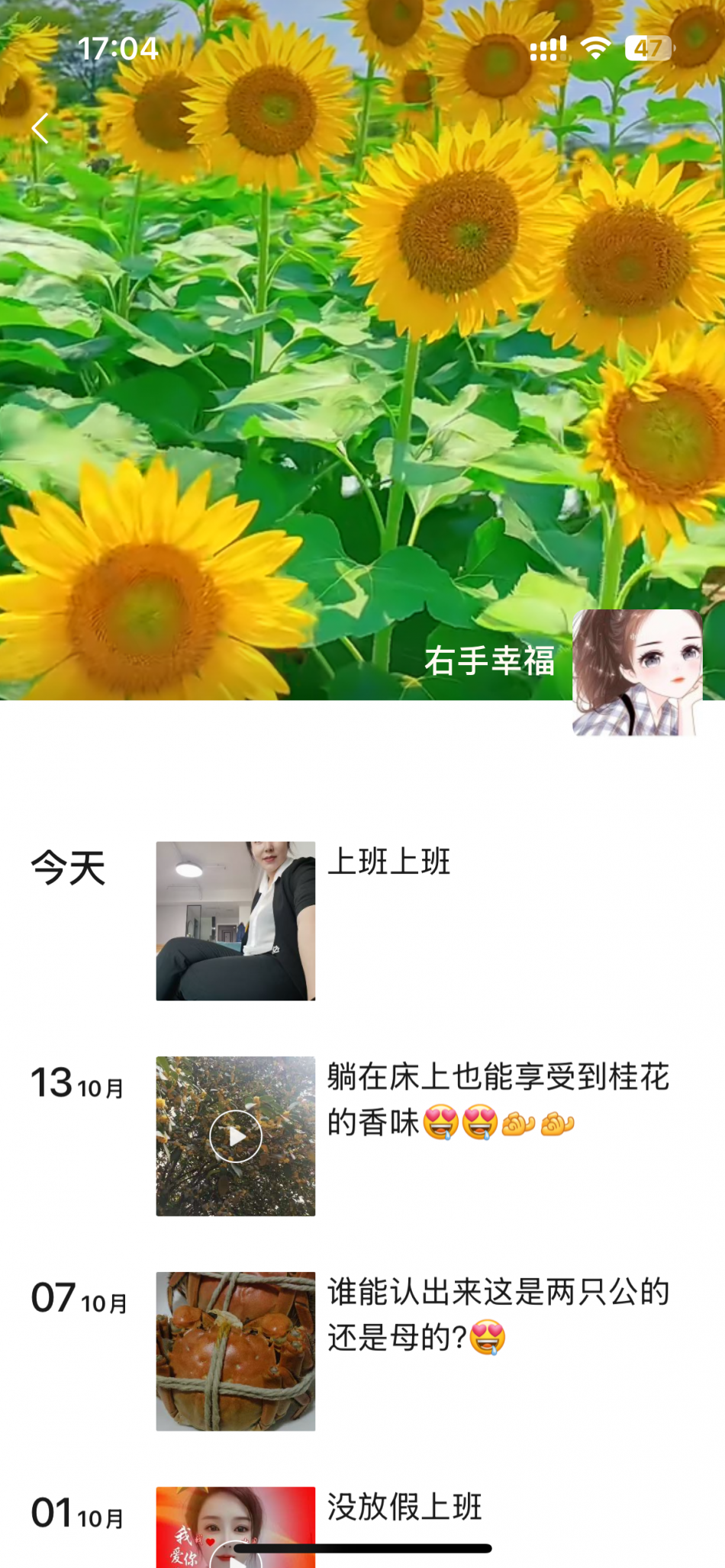This screenshot has height=1568, width=725.
Task: Play the 13 Oct osmanthus video
Action: click(236, 1136)
